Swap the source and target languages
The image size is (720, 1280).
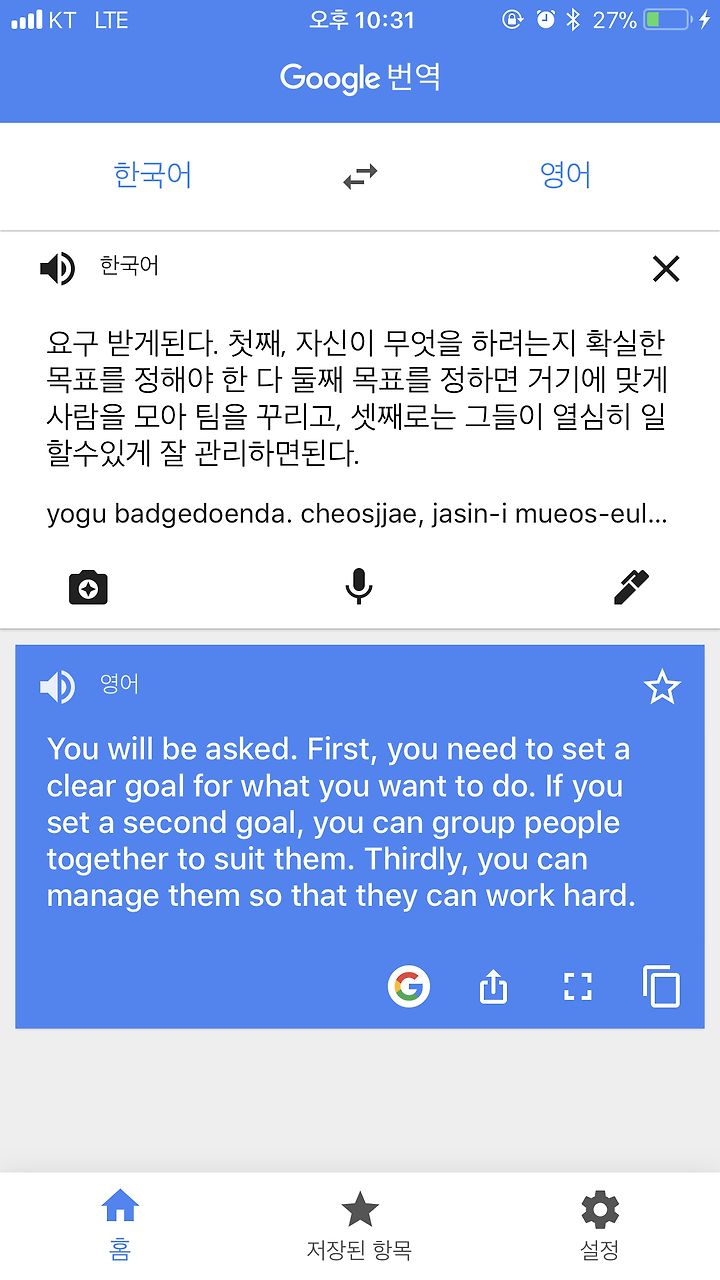click(x=360, y=176)
